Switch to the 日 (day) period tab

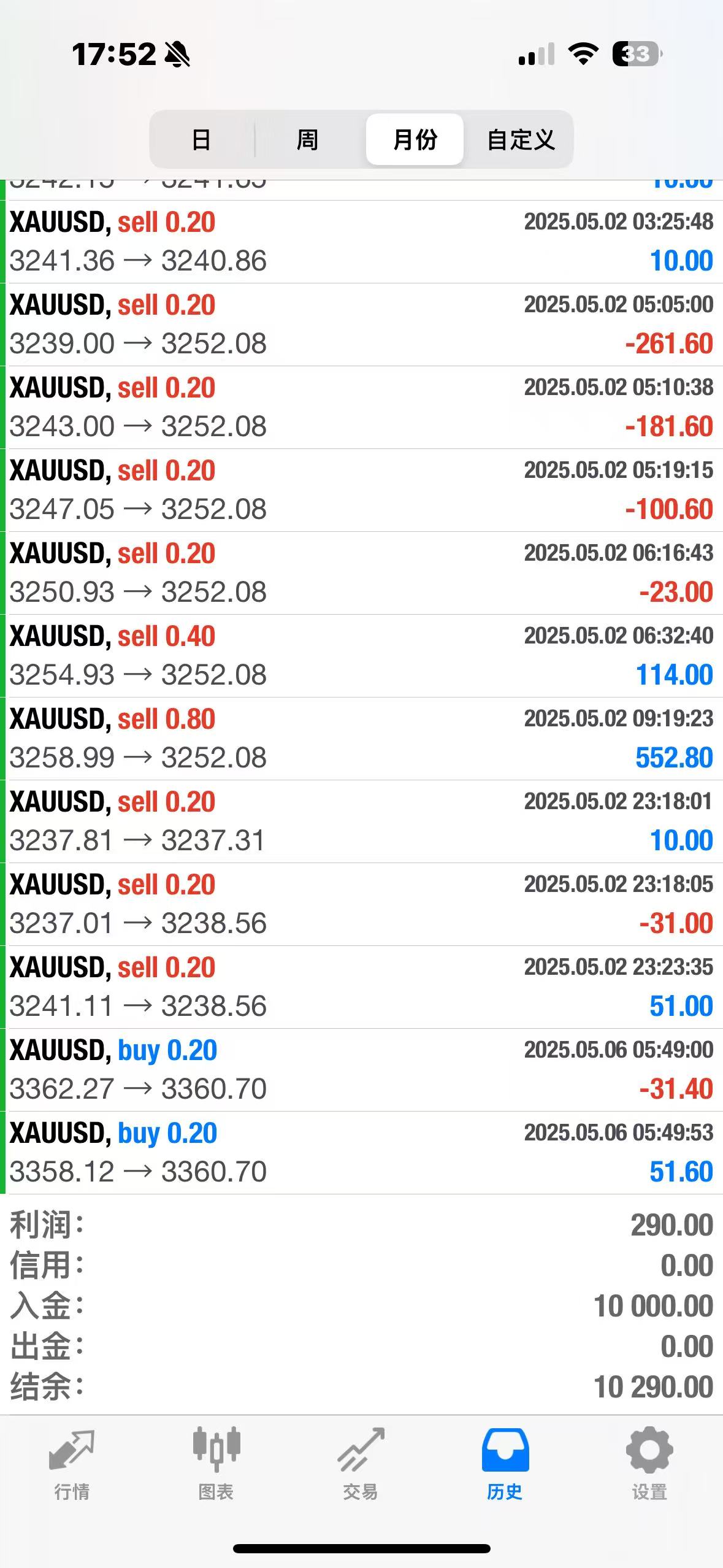click(x=202, y=139)
